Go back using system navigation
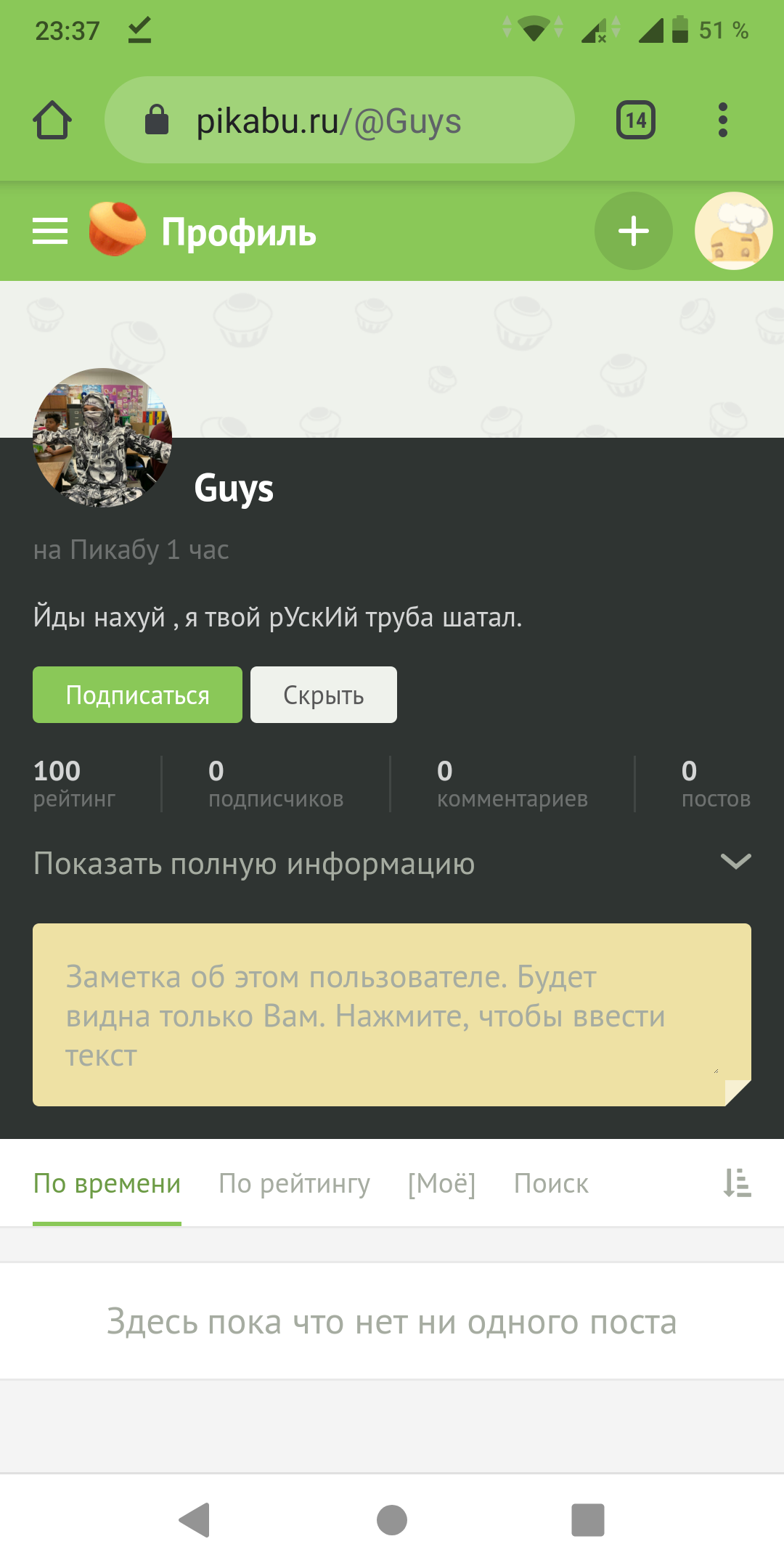784x1568 pixels. [195, 1519]
